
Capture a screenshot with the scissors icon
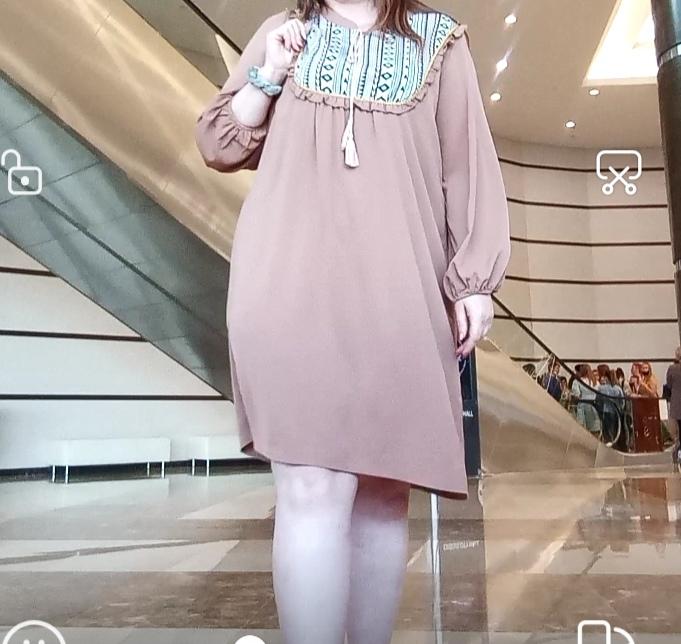618,172
